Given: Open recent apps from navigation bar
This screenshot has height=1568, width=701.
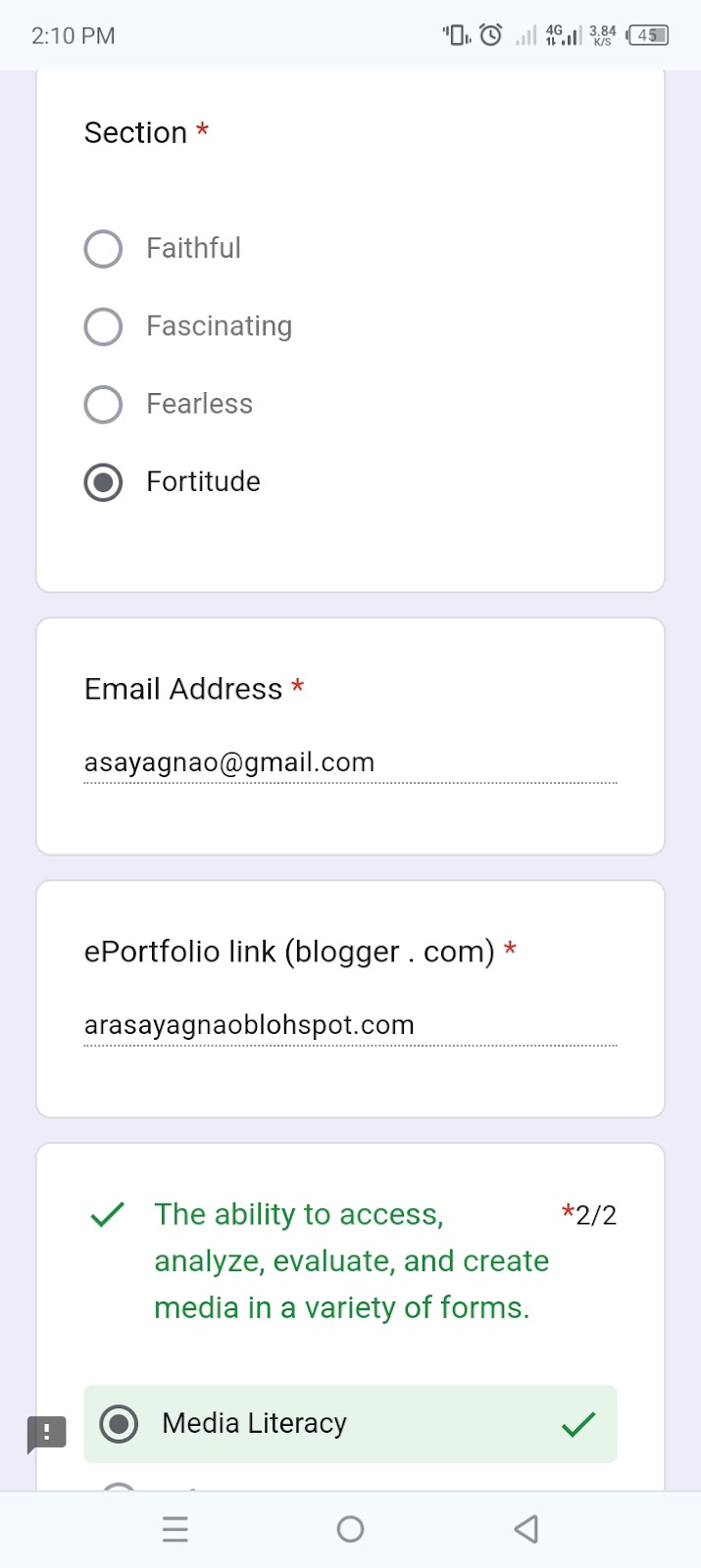Looking at the screenshot, I should [x=175, y=1529].
